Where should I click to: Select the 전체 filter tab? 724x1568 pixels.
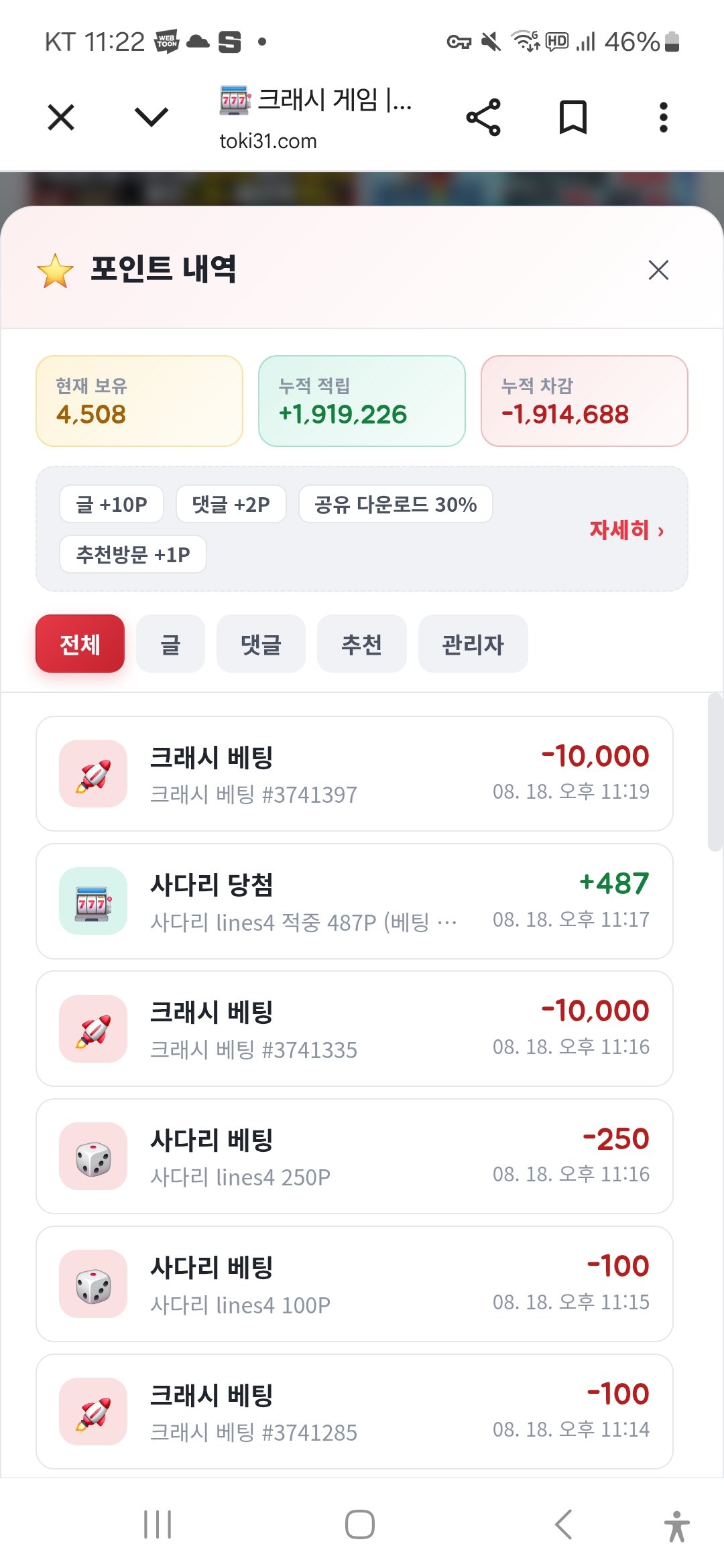pos(80,644)
